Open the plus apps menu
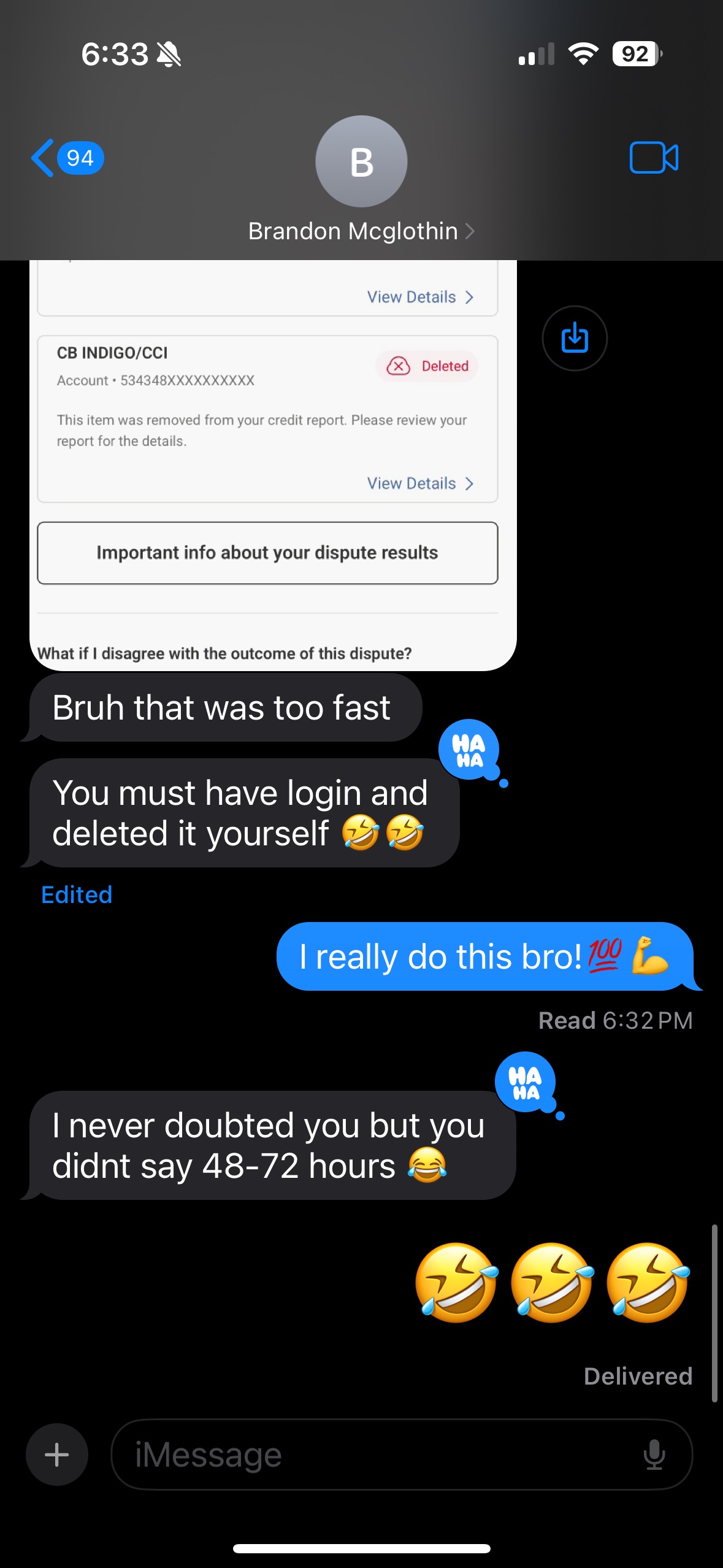 57,1454
